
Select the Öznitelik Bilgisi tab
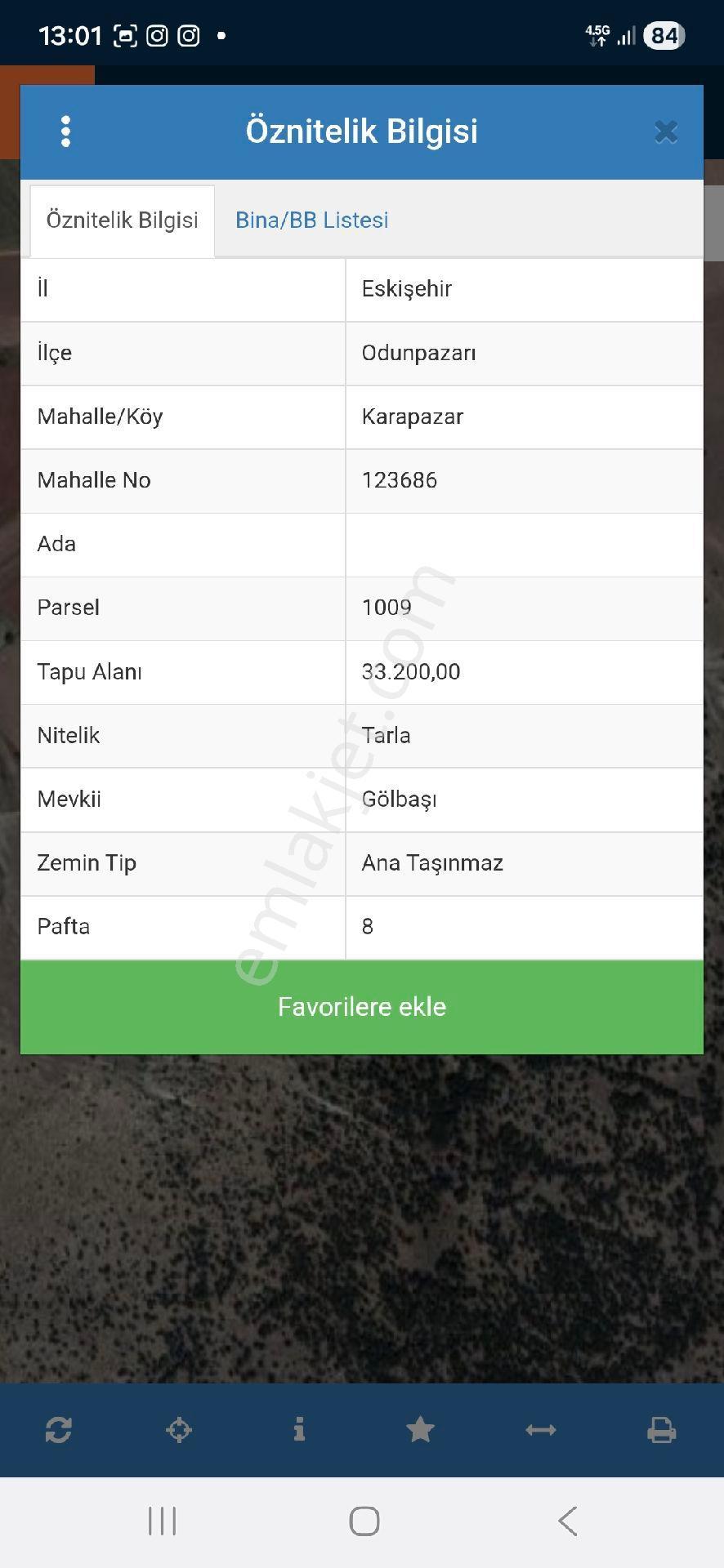pyautogui.click(x=123, y=220)
